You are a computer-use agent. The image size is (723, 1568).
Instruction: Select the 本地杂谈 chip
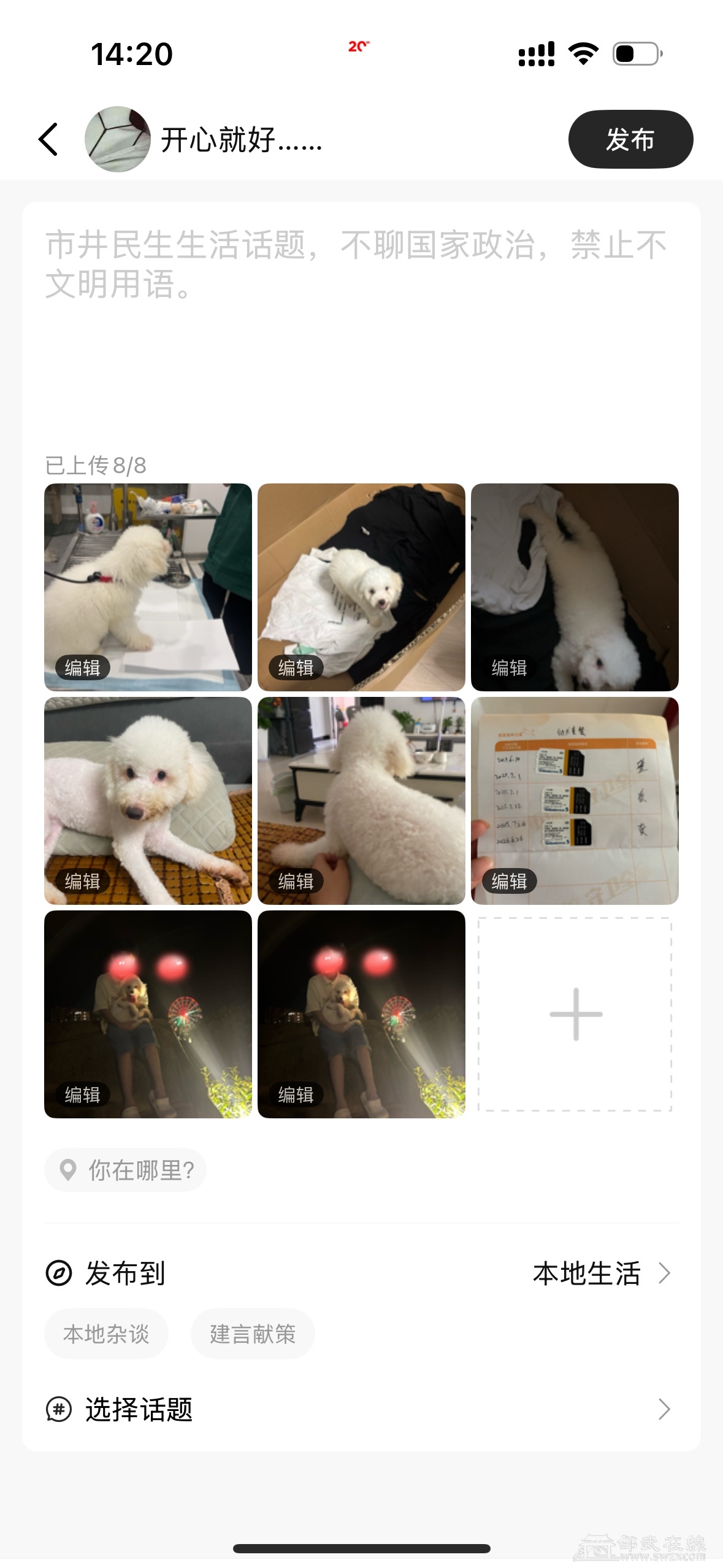[x=106, y=1334]
